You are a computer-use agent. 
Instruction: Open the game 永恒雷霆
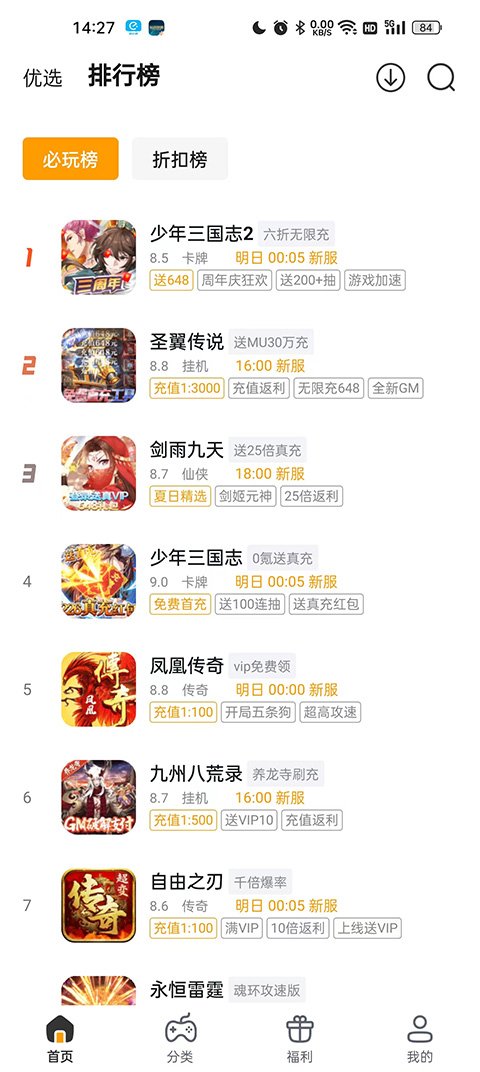click(240, 990)
